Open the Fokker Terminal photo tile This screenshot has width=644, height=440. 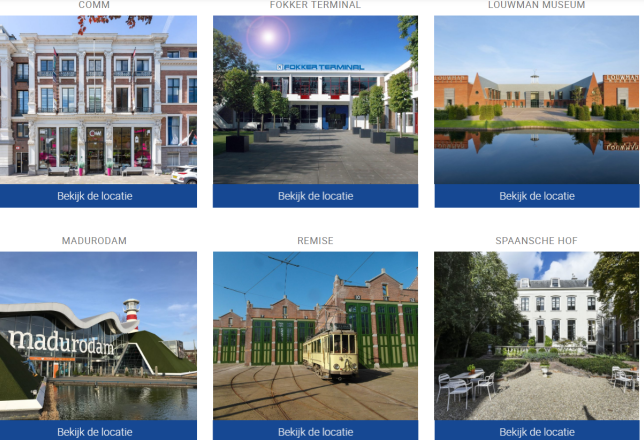[x=315, y=100]
